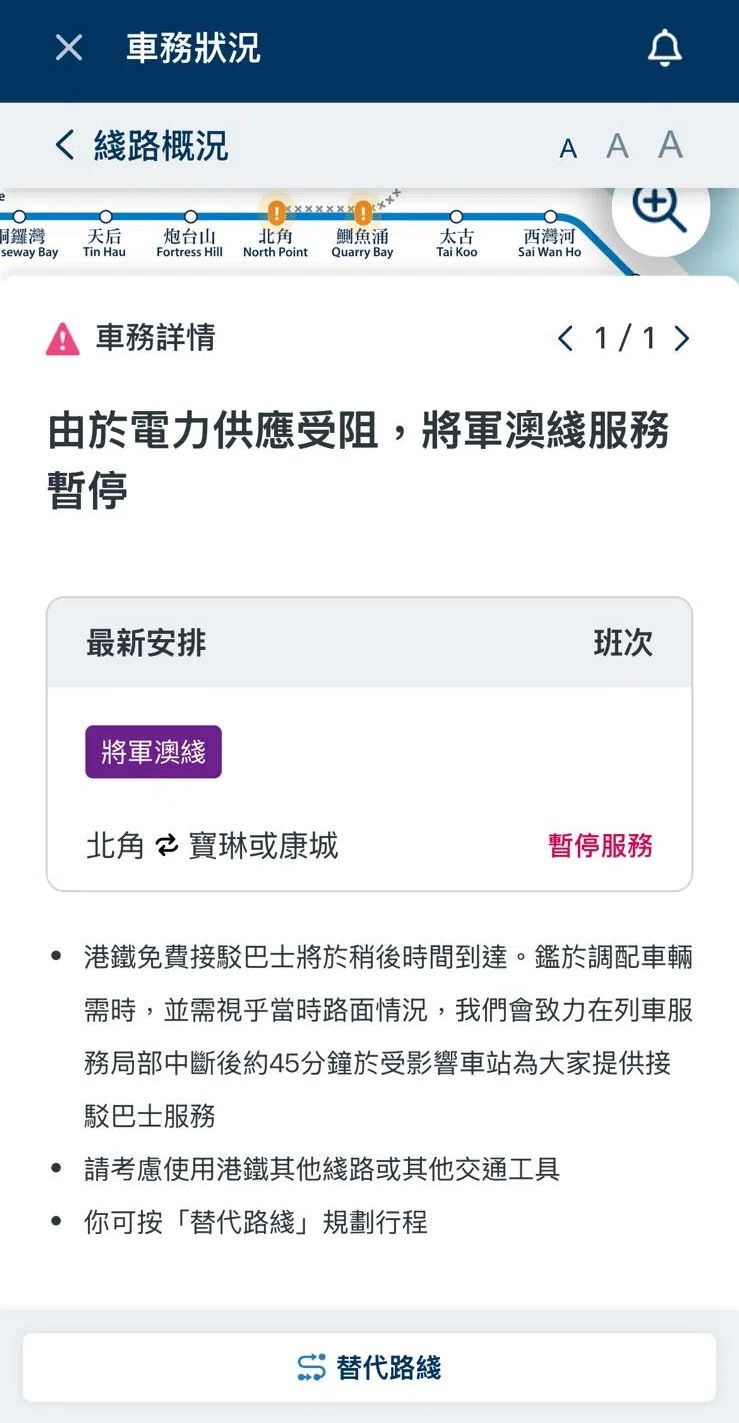Image resolution: width=739 pixels, height=1423 pixels.
Task: Show the previous service detail
Action: pyautogui.click(x=566, y=338)
